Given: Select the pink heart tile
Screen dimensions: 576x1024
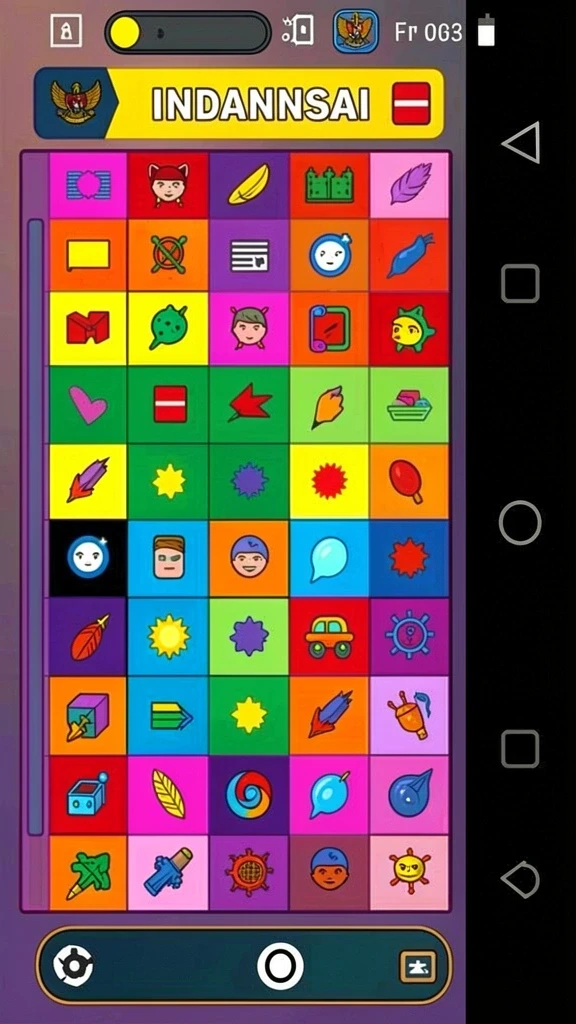Looking at the screenshot, I should click(88, 406).
